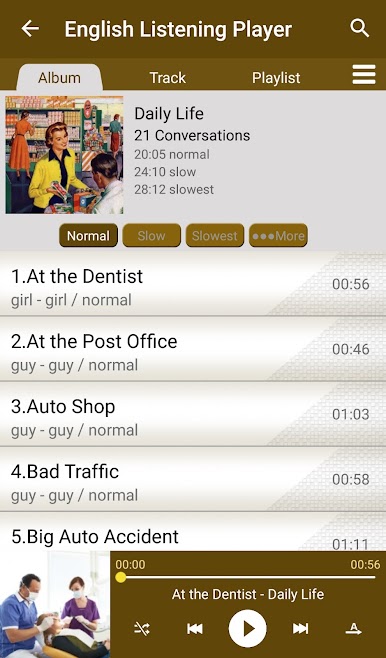Select Slow speed
Screen dimensions: 386x658
pyautogui.click(x=151, y=235)
